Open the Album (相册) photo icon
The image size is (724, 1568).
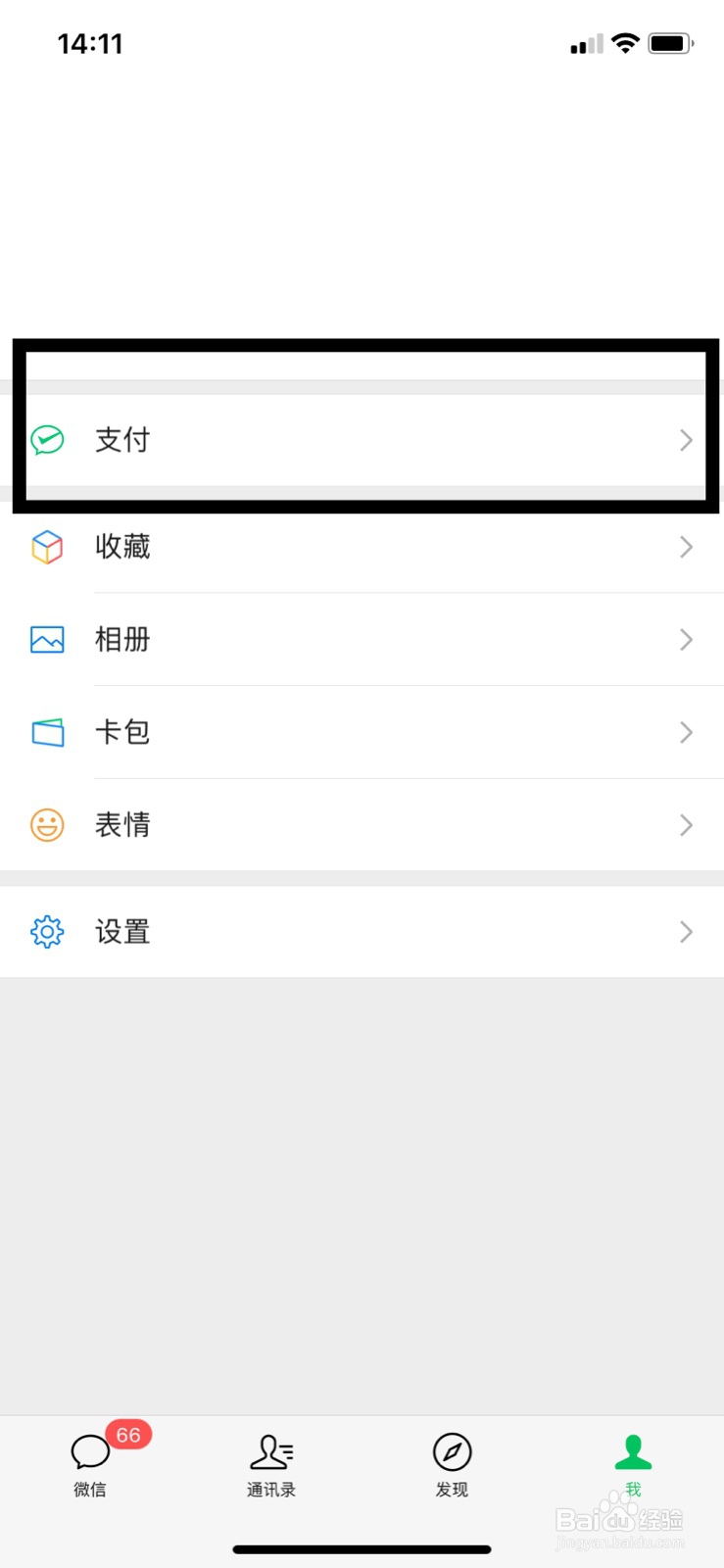click(47, 640)
